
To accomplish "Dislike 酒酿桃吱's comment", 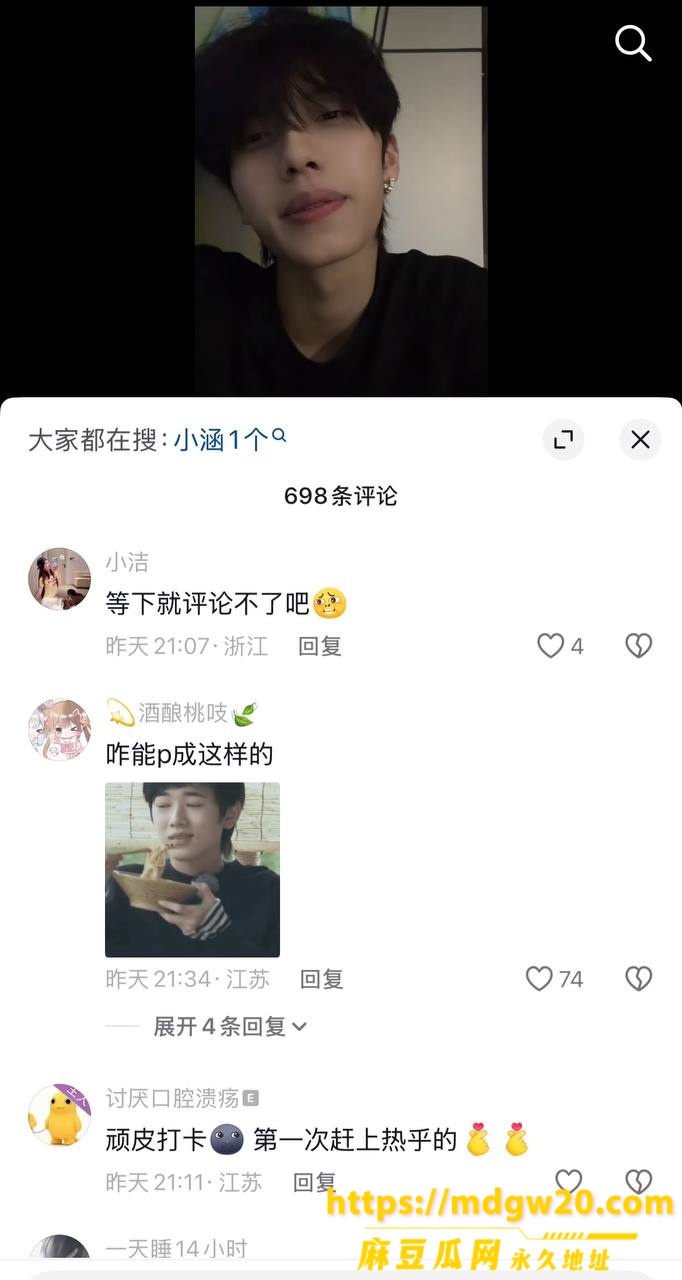I will pyautogui.click(x=638, y=978).
